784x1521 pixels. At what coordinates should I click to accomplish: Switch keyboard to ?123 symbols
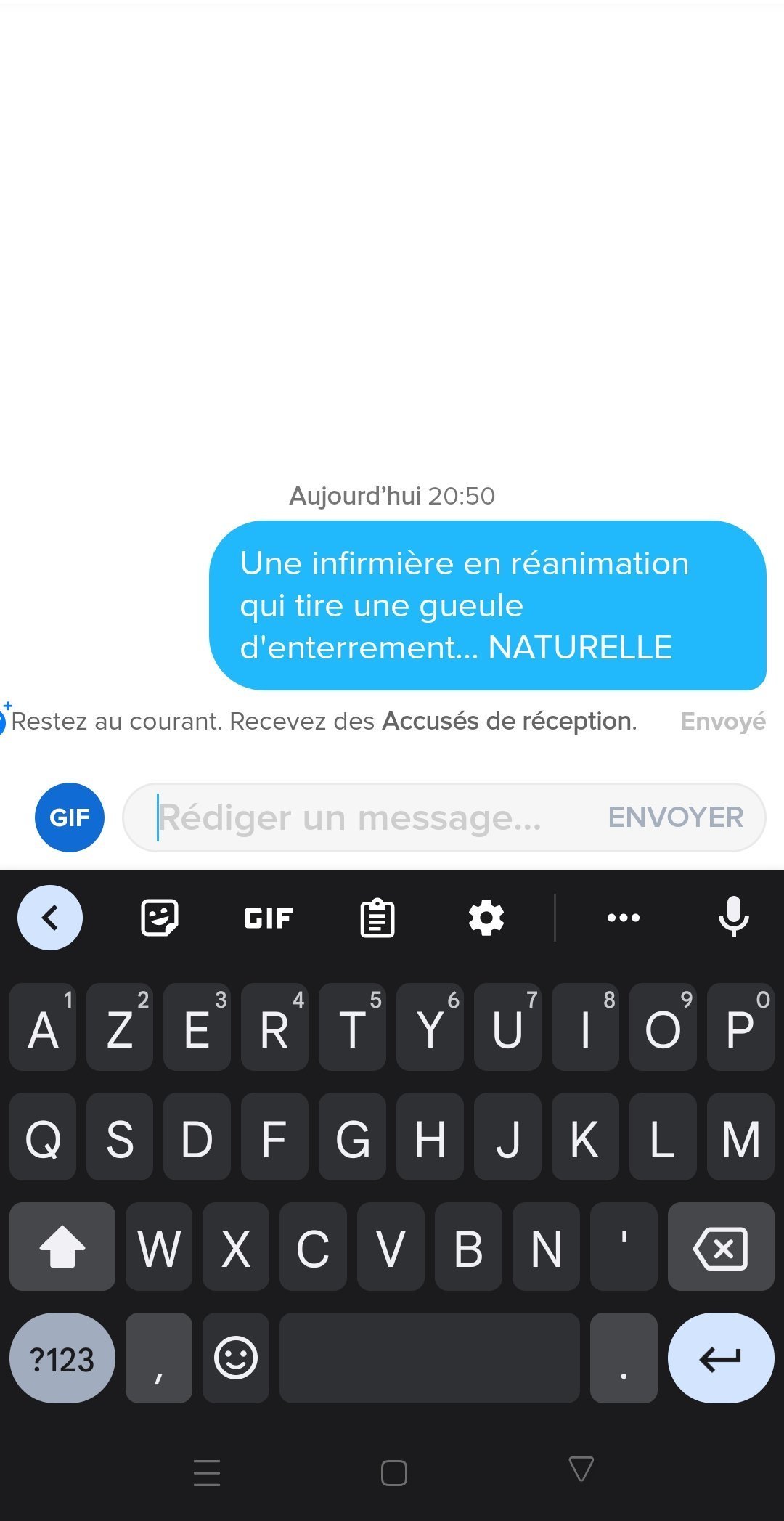pos(62,1358)
